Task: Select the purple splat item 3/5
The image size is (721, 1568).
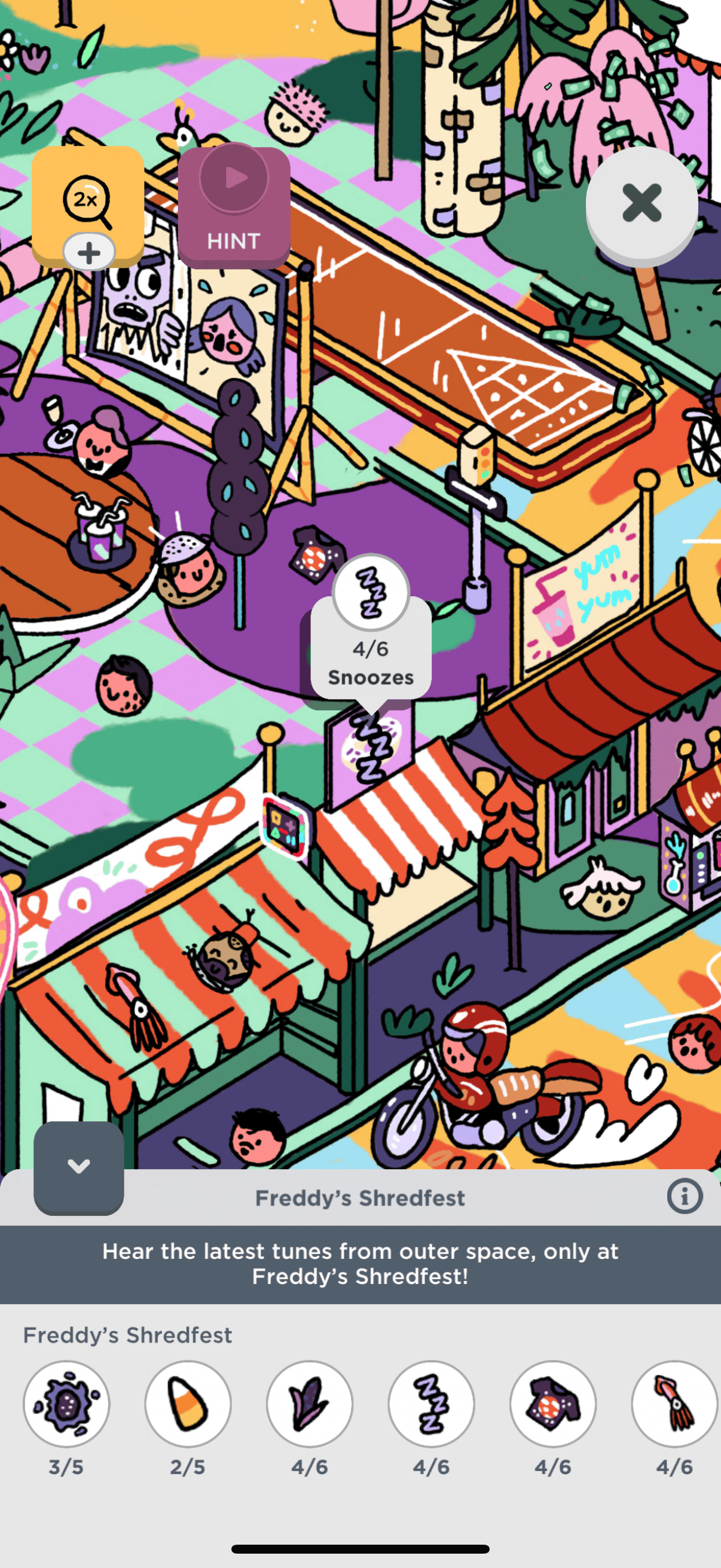Action: tap(66, 1404)
